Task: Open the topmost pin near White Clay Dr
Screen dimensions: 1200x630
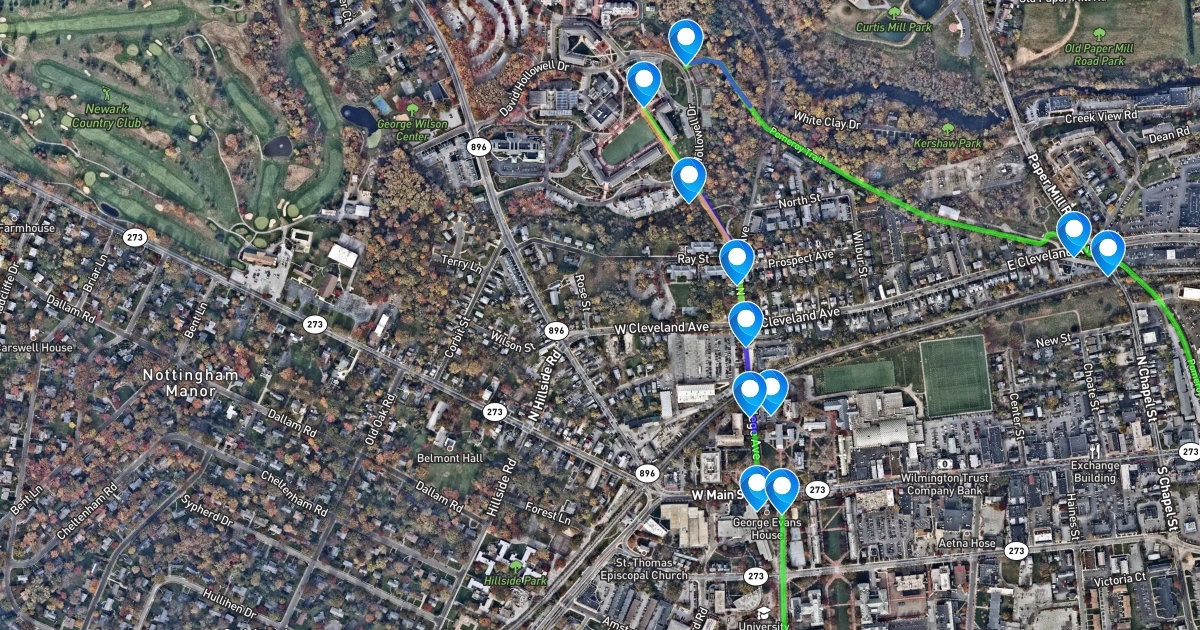Action: 685,41
